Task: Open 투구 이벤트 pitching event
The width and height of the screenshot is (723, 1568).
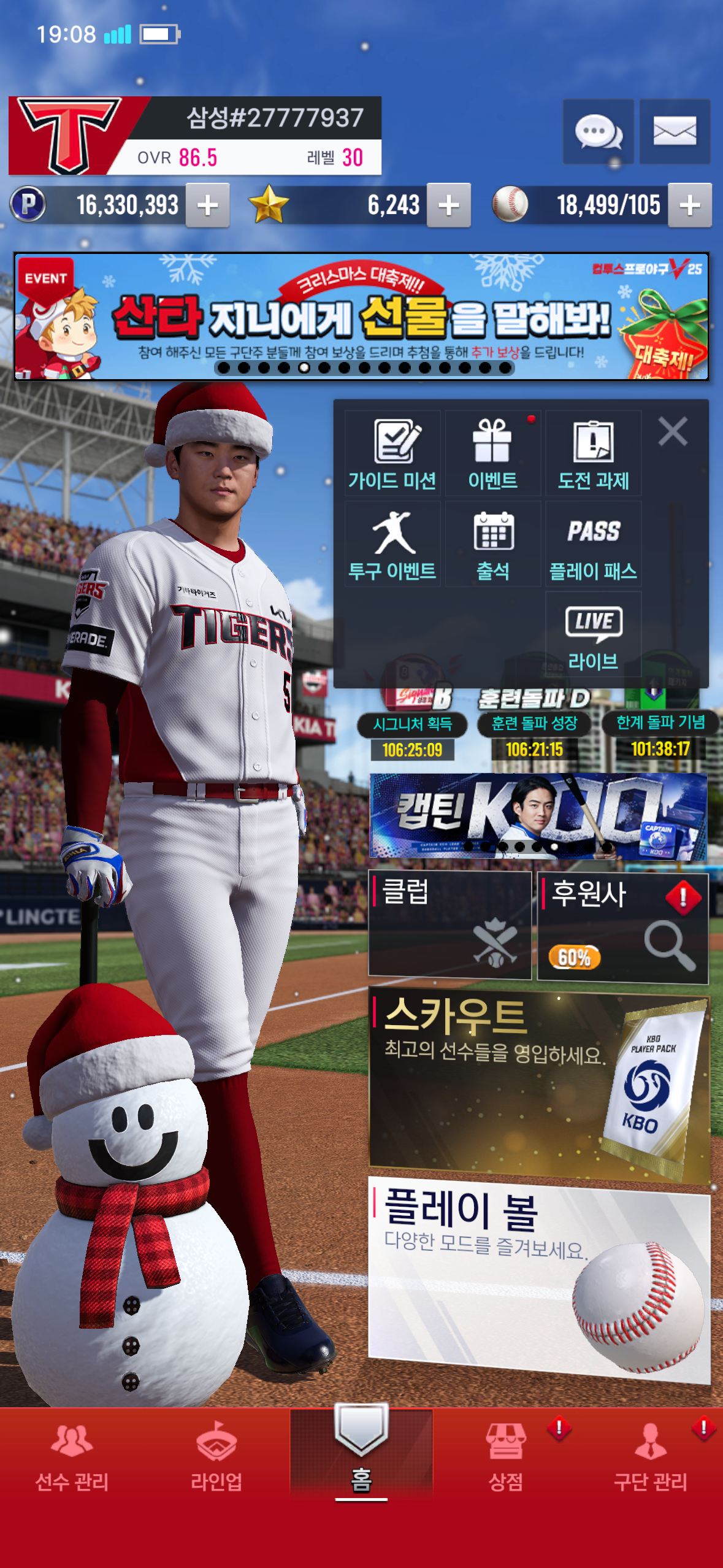Action: pyautogui.click(x=392, y=544)
